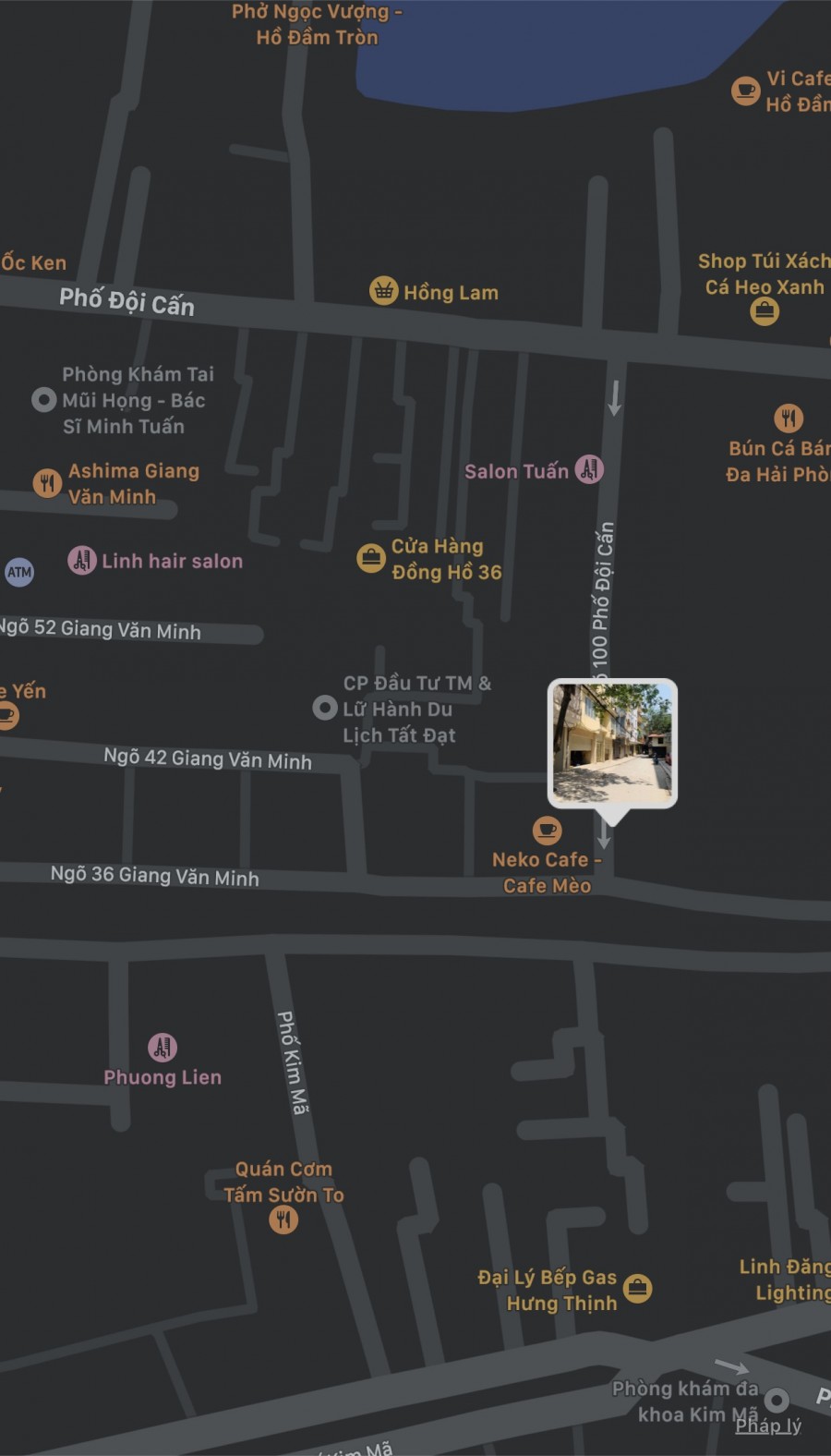This screenshot has height=1456, width=831.
Task: Open Bún Cá restaurant marker
Action: (x=788, y=419)
